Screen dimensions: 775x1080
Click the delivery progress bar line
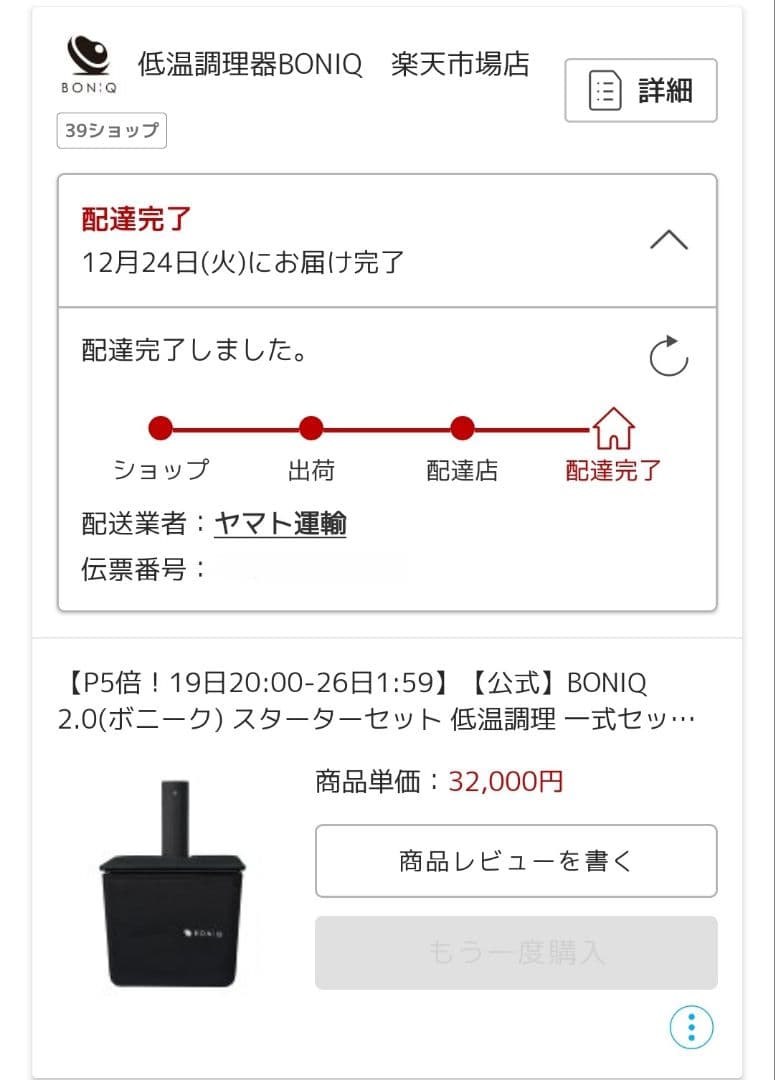[x=387, y=428]
